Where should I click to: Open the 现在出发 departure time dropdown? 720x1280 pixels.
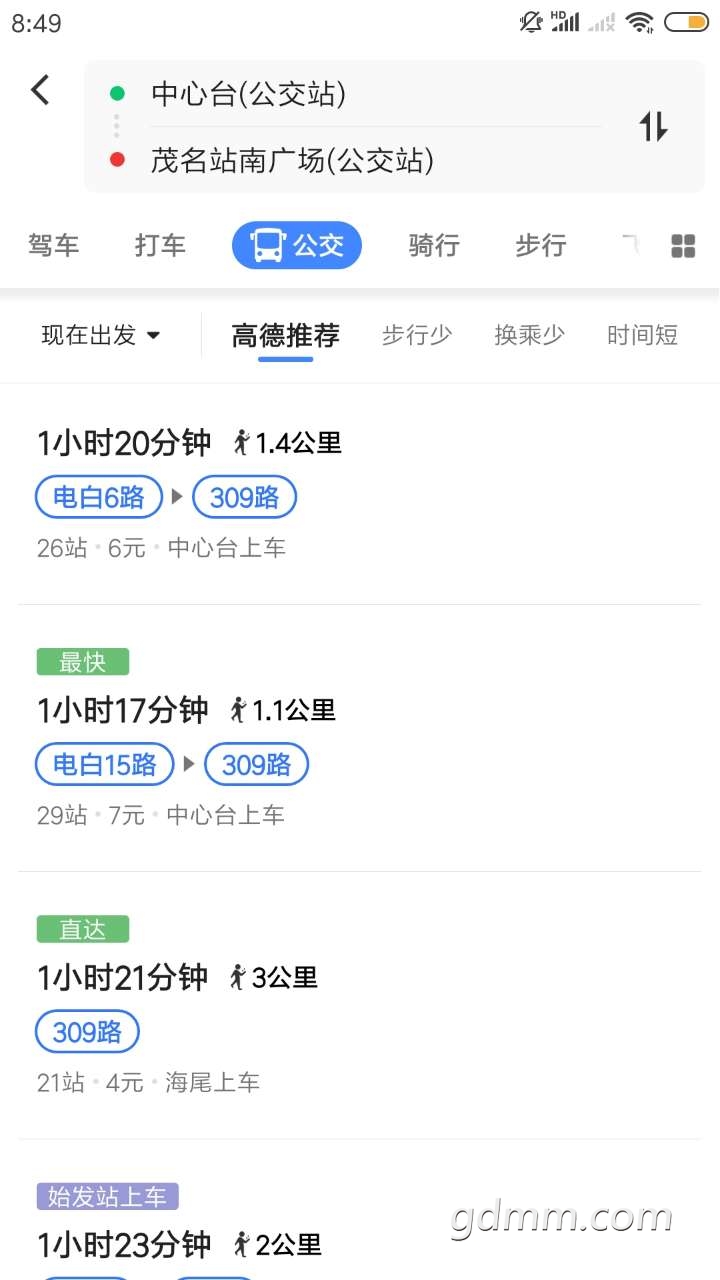[100, 335]
